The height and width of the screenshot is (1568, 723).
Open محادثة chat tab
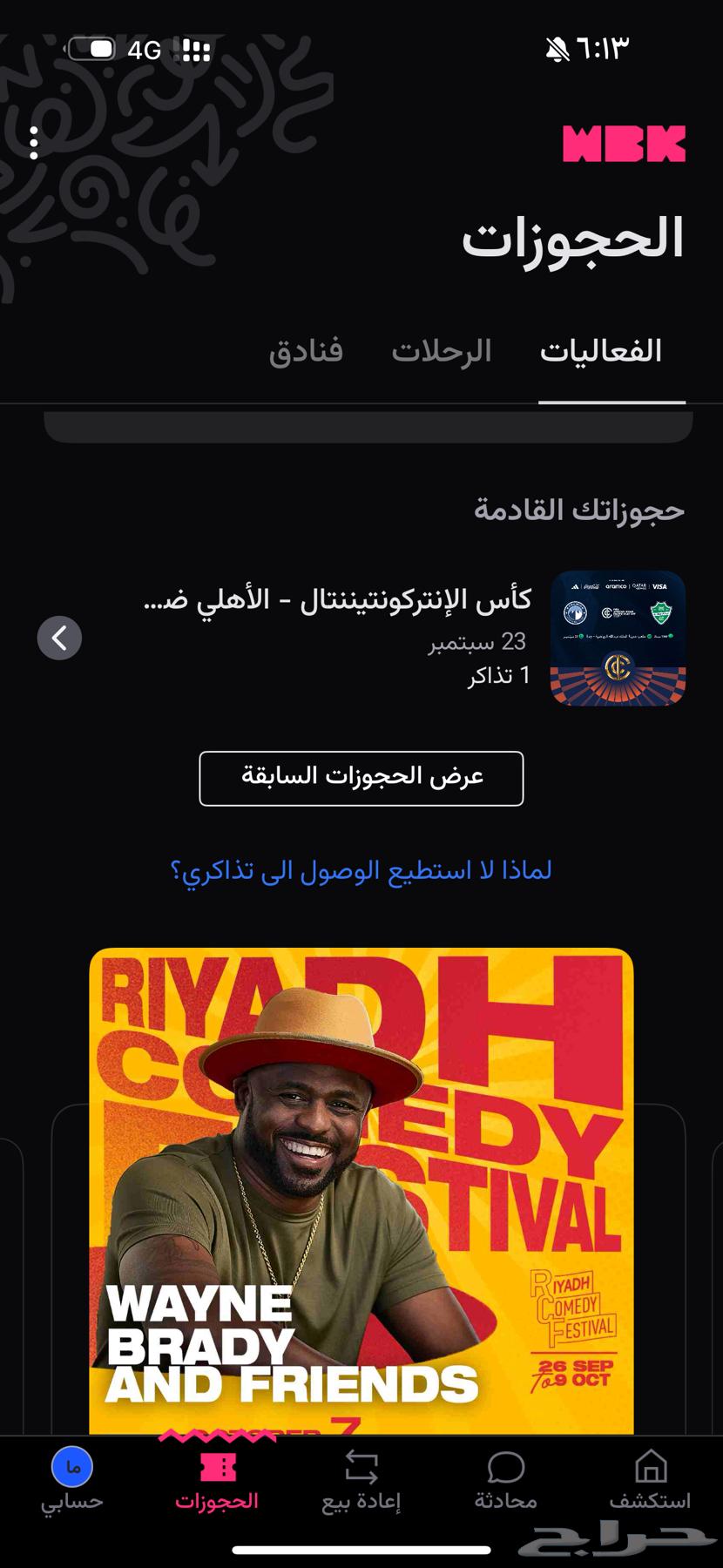point(505,1481)
